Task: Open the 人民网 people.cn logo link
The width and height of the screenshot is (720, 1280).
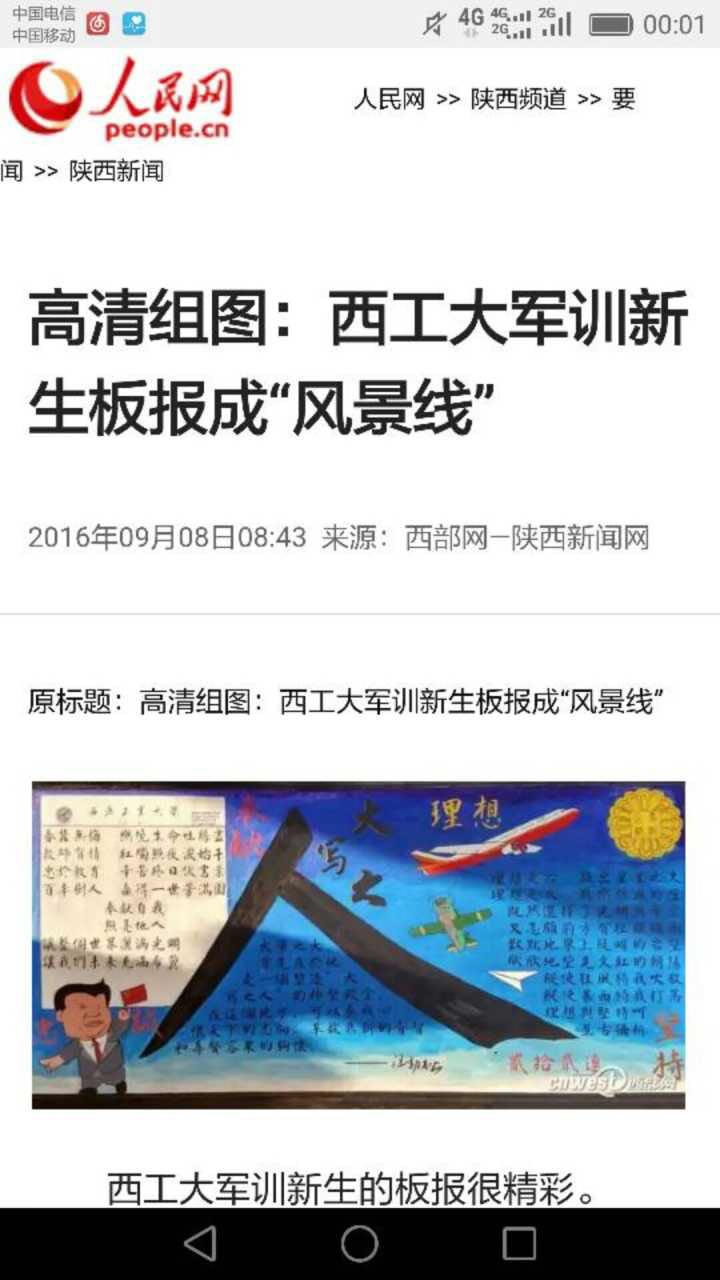Action: tap(120, 98)
